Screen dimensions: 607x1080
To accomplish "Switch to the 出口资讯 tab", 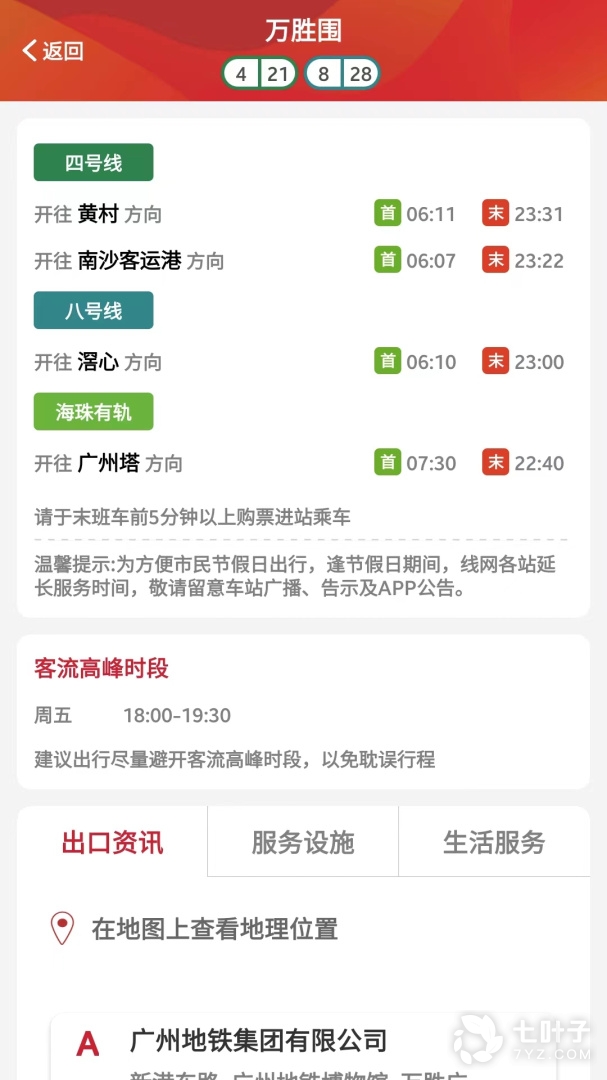I will (x=112, y=842).
